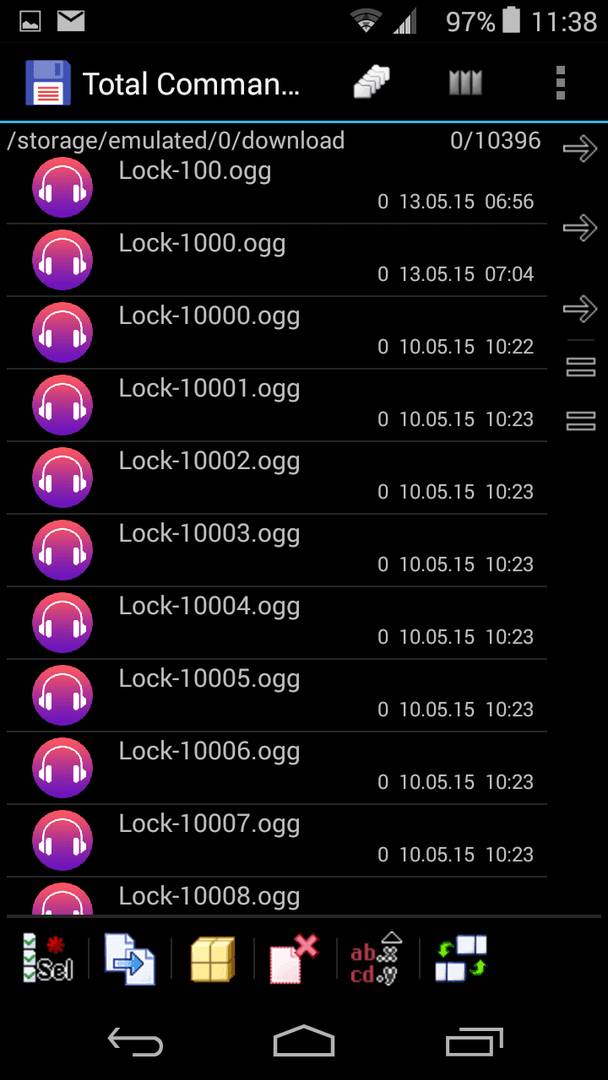608x1080 pixels.
Task: Tap the history folders icon in app bar
Action: [372, 83]
